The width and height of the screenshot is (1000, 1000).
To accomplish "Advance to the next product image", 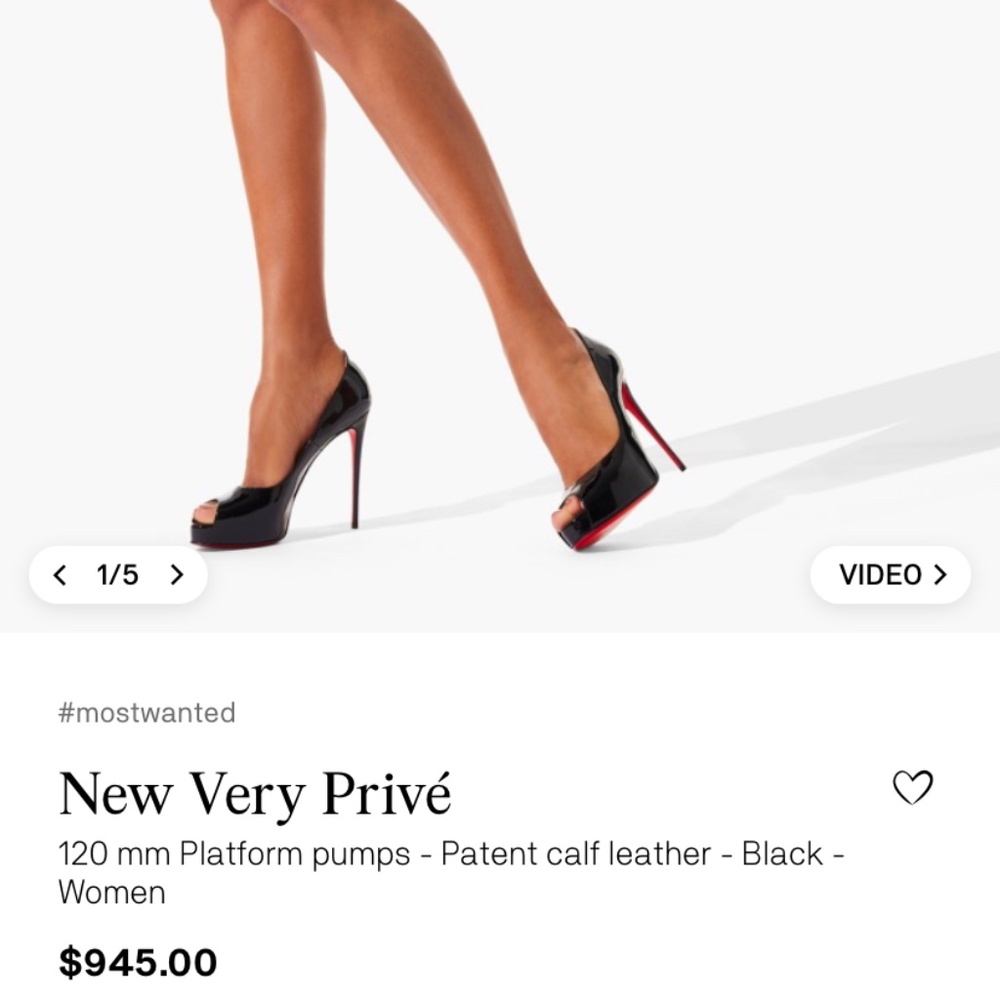I will point(177,575).
